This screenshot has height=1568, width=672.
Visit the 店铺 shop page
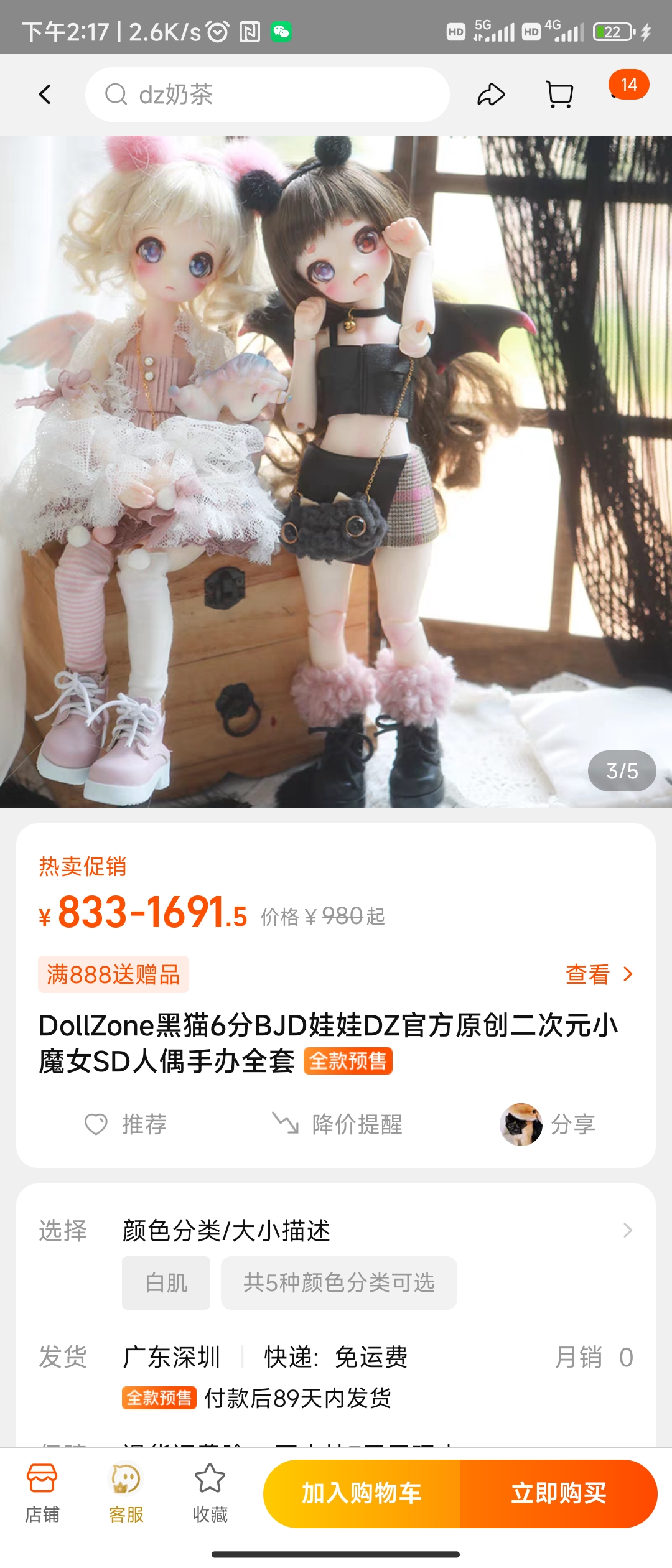point(42,1492)
